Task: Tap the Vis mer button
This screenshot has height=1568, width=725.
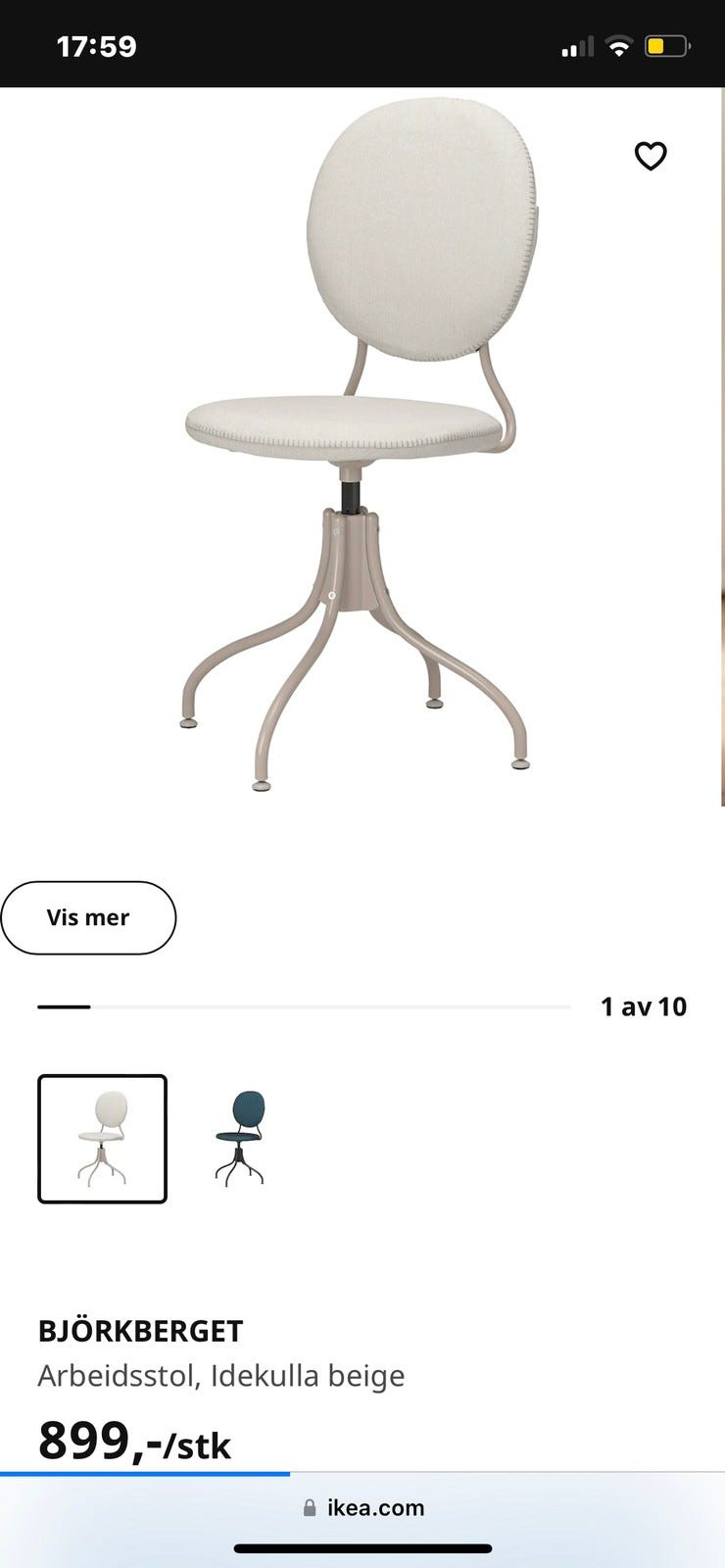Action: tap(88, 917)
